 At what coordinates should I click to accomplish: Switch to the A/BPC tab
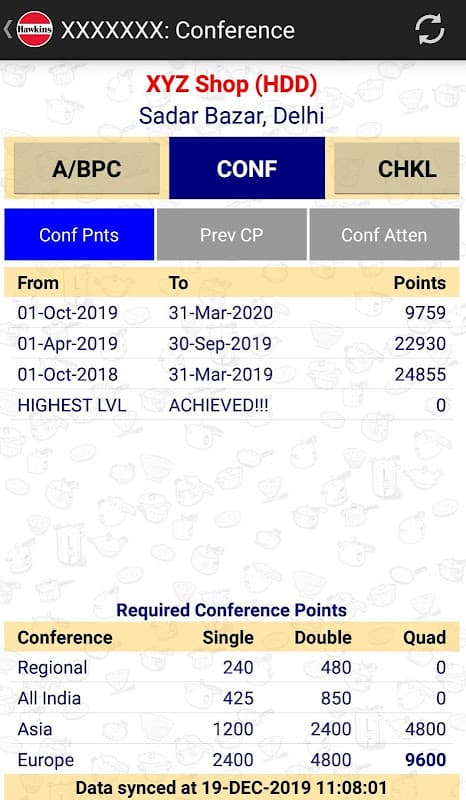(x=87, y=168)
